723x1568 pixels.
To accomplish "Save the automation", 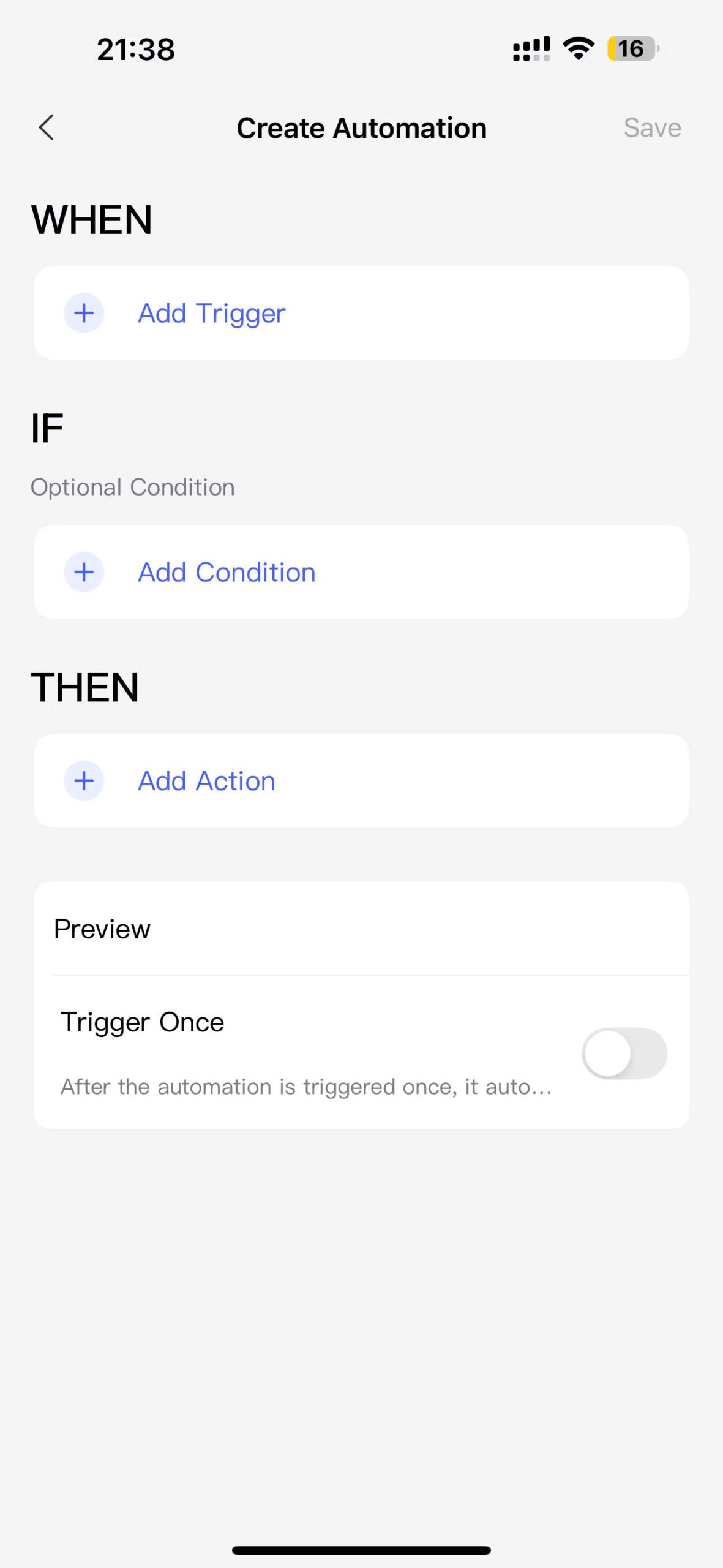I will (652, 127).
